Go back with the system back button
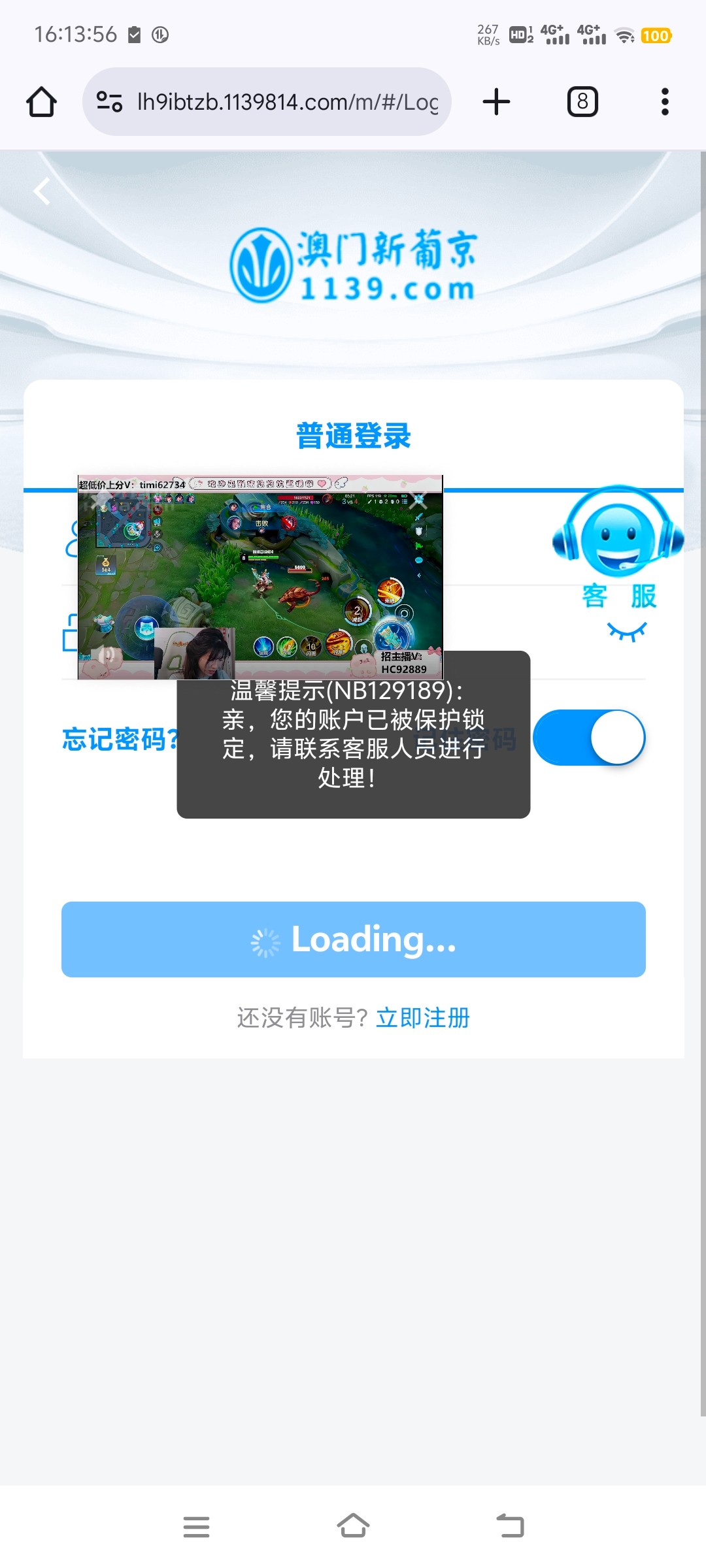The image size is (706, 1568). [x=510, y=1527]
